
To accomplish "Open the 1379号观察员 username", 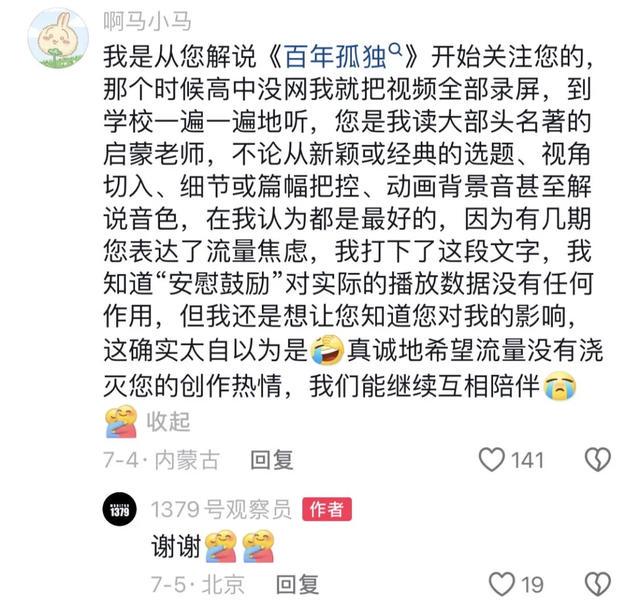I will (x=221, y=509).
